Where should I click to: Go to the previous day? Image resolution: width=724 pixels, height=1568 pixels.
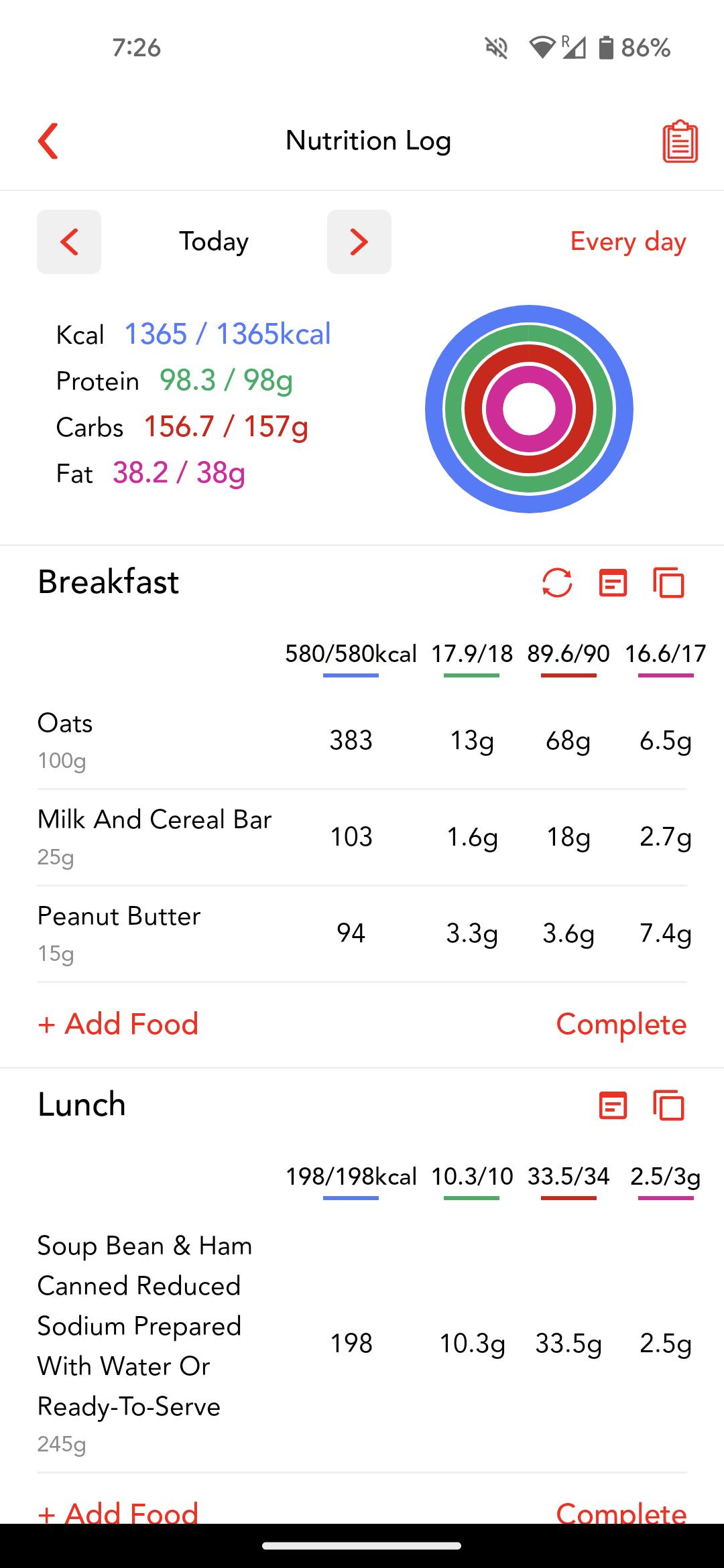coord(69,242)
